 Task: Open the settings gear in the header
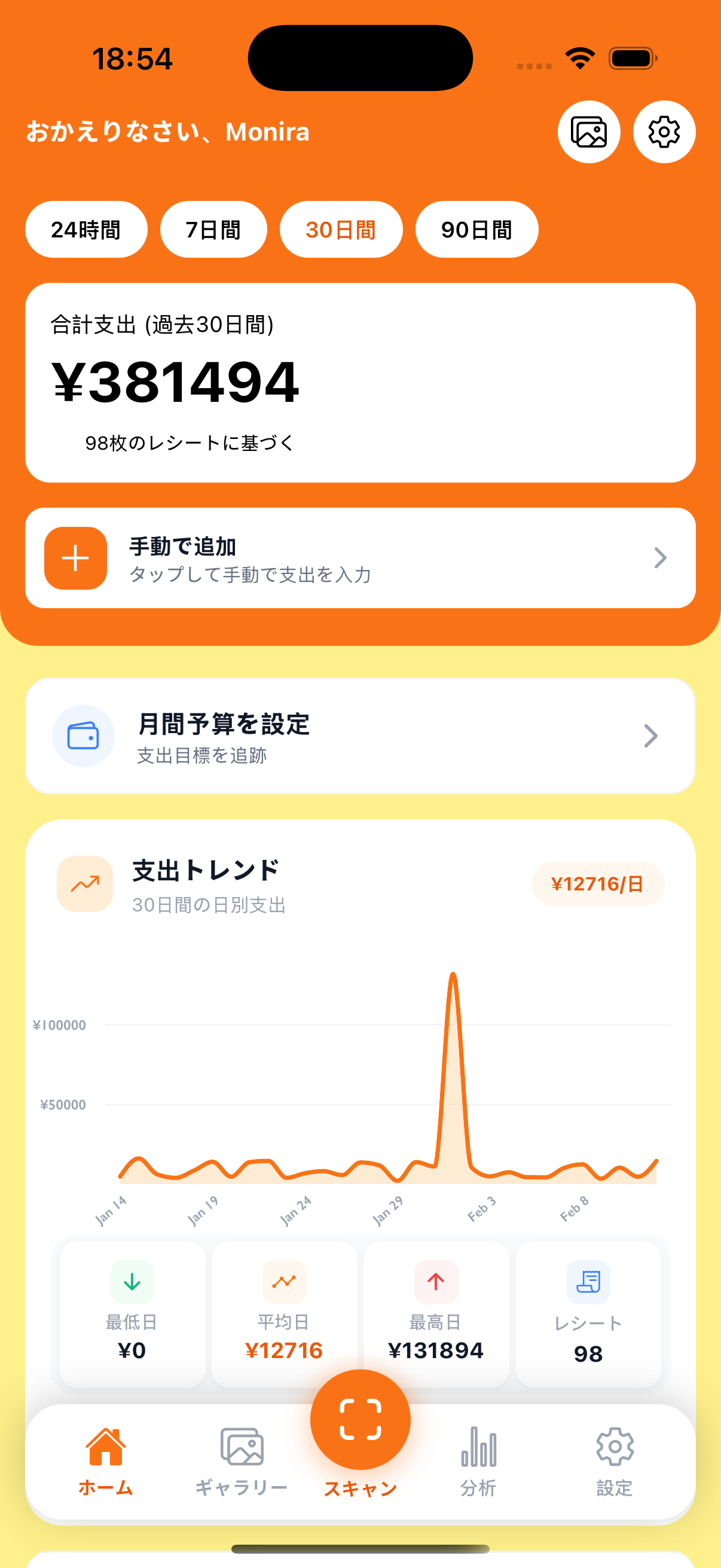664,132
